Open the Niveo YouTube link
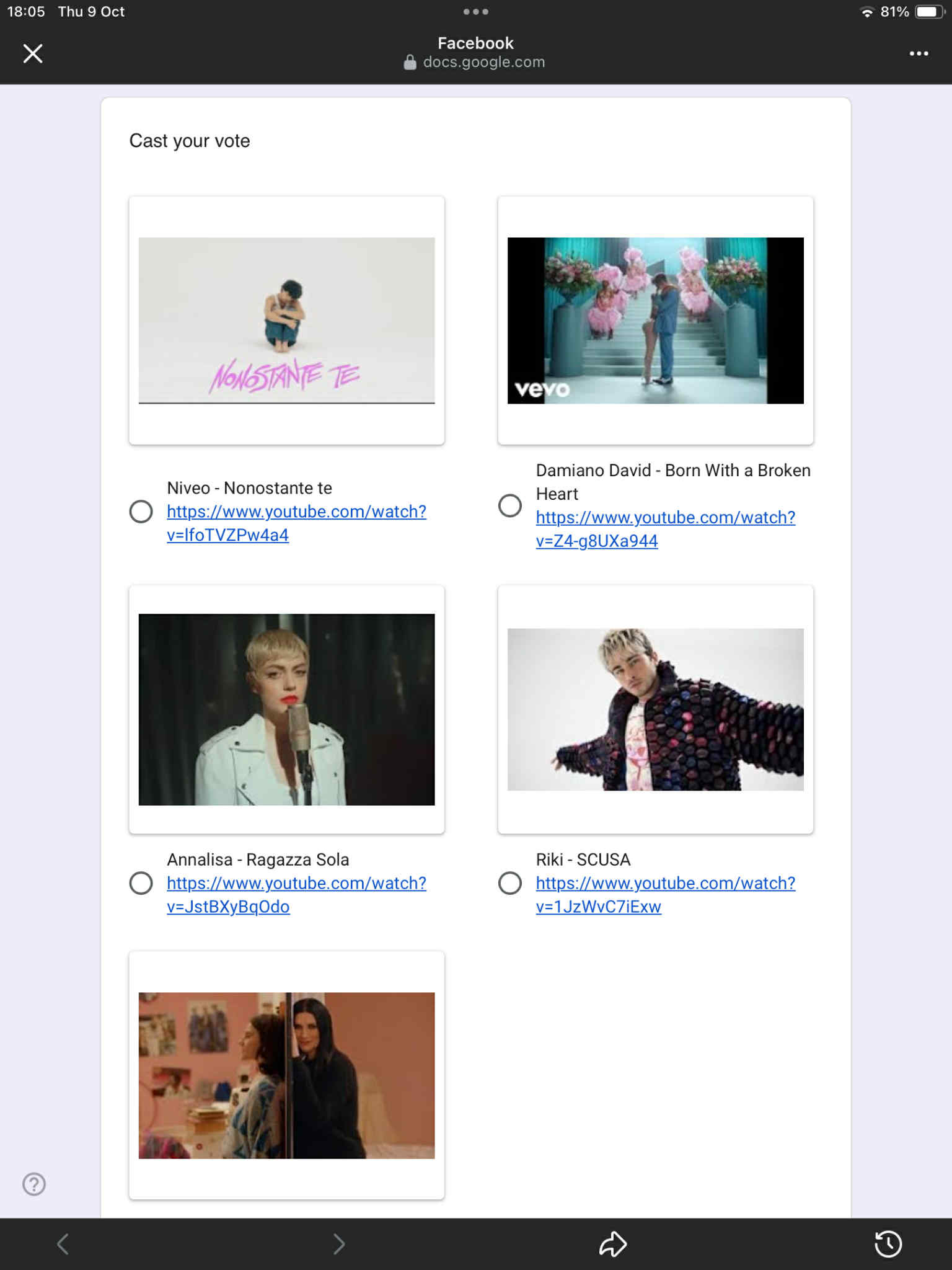Screen dimensions: 952x1270 [x=296, y=512]
